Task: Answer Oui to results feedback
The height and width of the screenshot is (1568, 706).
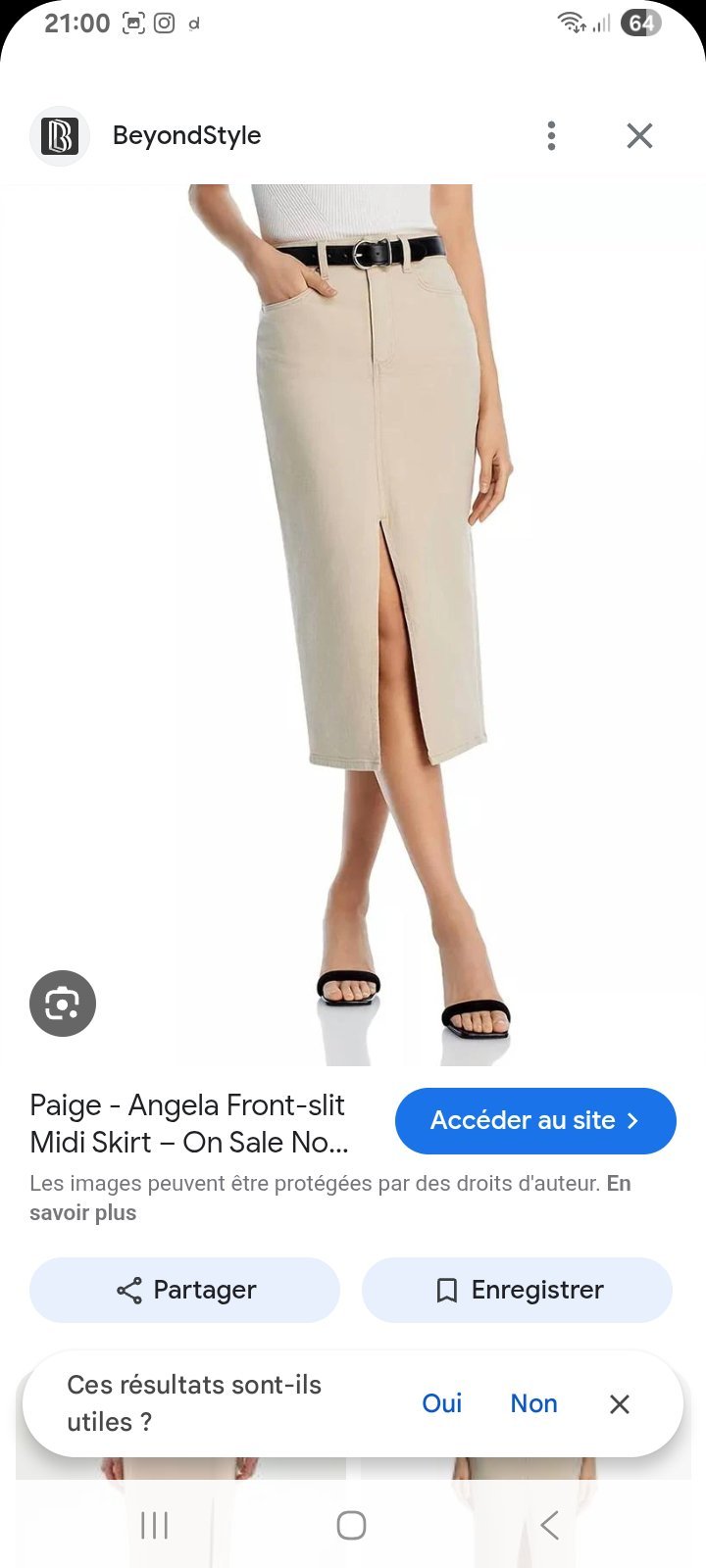Action: click(441, 1403)
